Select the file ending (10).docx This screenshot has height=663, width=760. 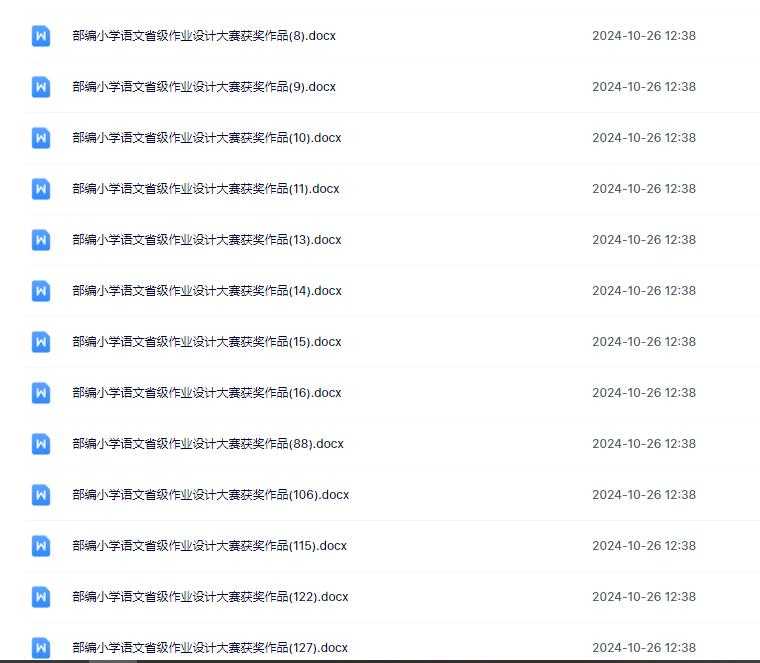click(206, 138)
